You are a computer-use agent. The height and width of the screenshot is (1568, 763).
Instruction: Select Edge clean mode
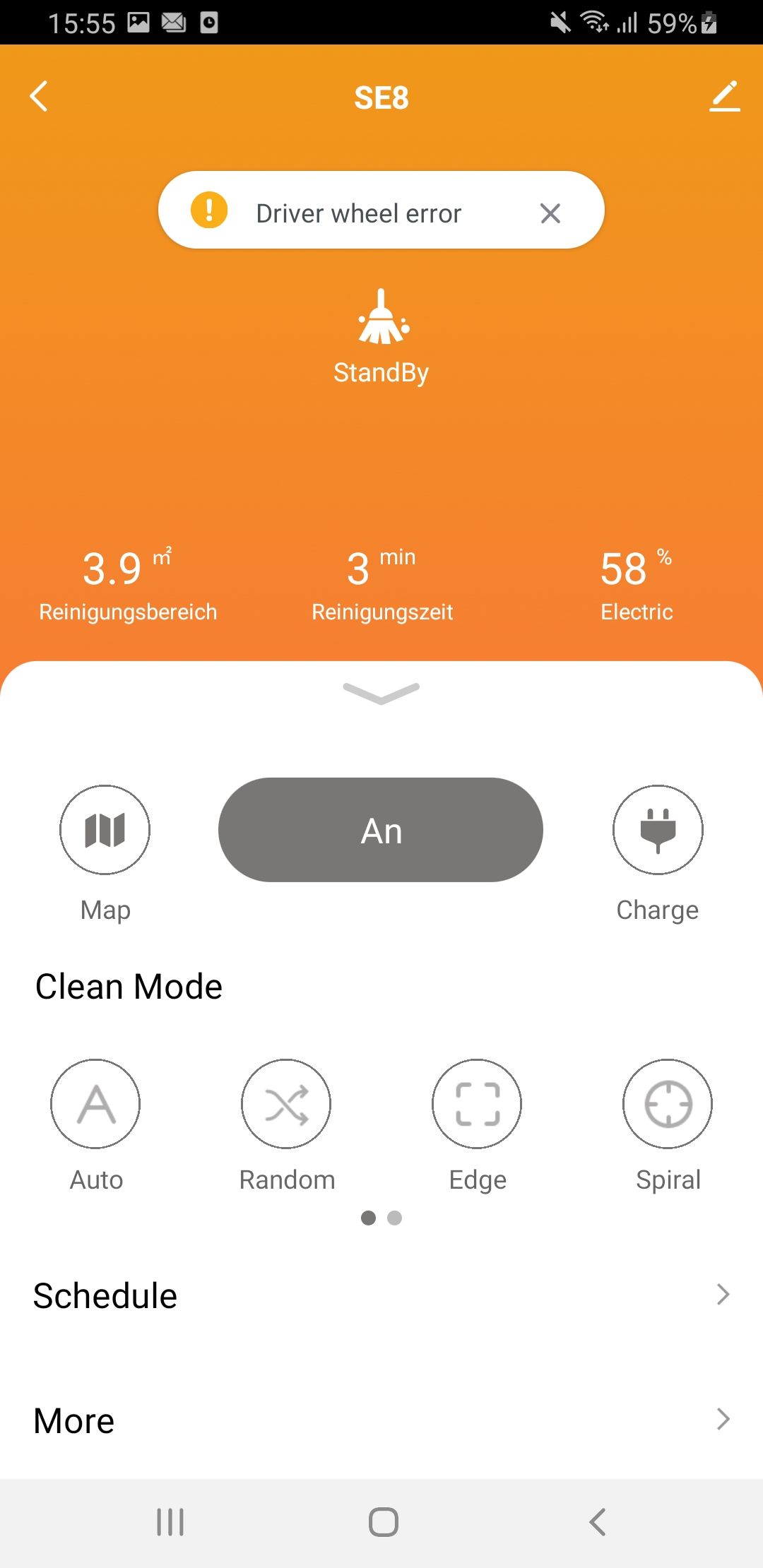tap(477, 1104)
